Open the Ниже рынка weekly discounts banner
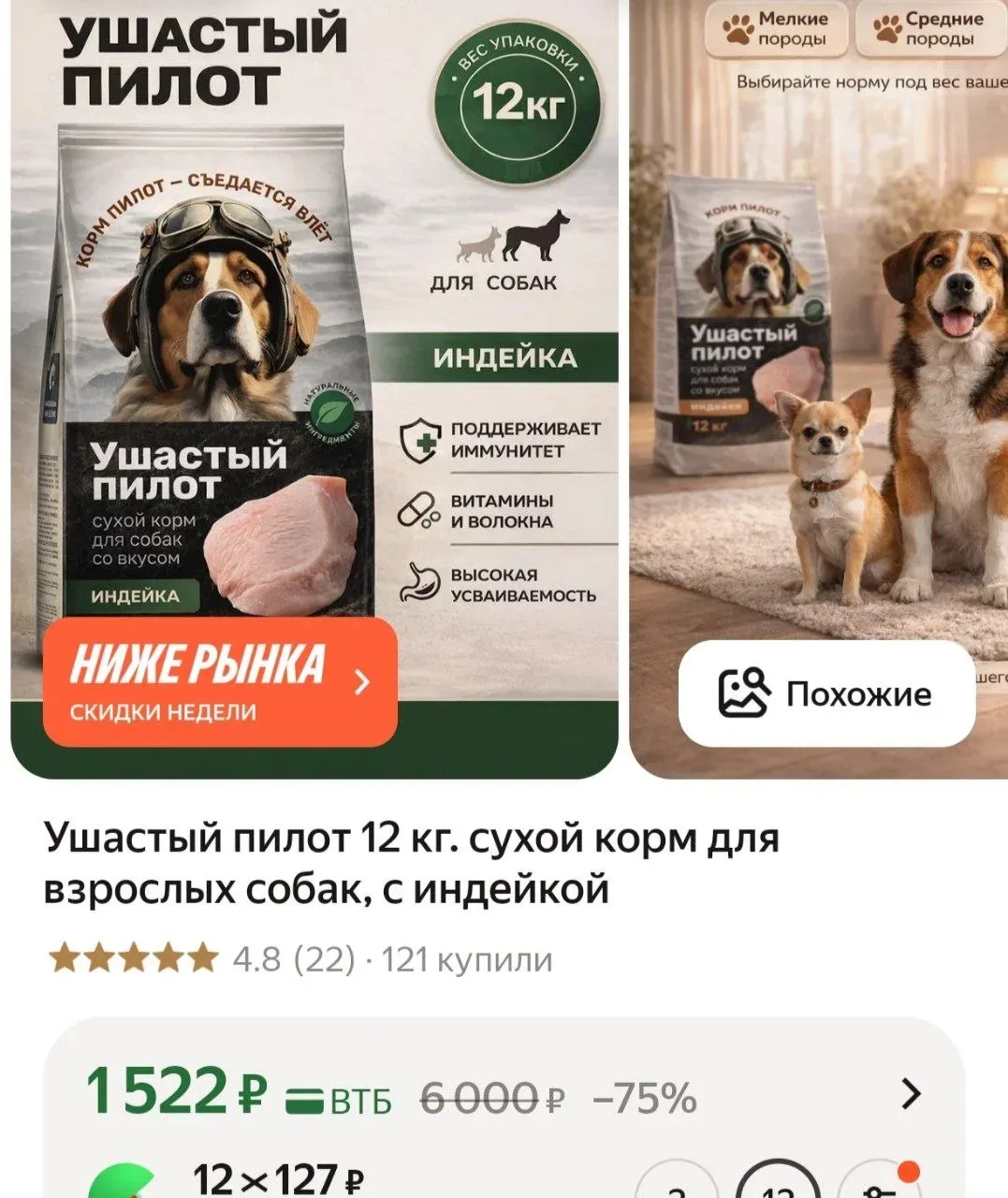Image resolution: width=1008 pixels, height=1198 pixels. pyautogui.click(x=221, y=682)
